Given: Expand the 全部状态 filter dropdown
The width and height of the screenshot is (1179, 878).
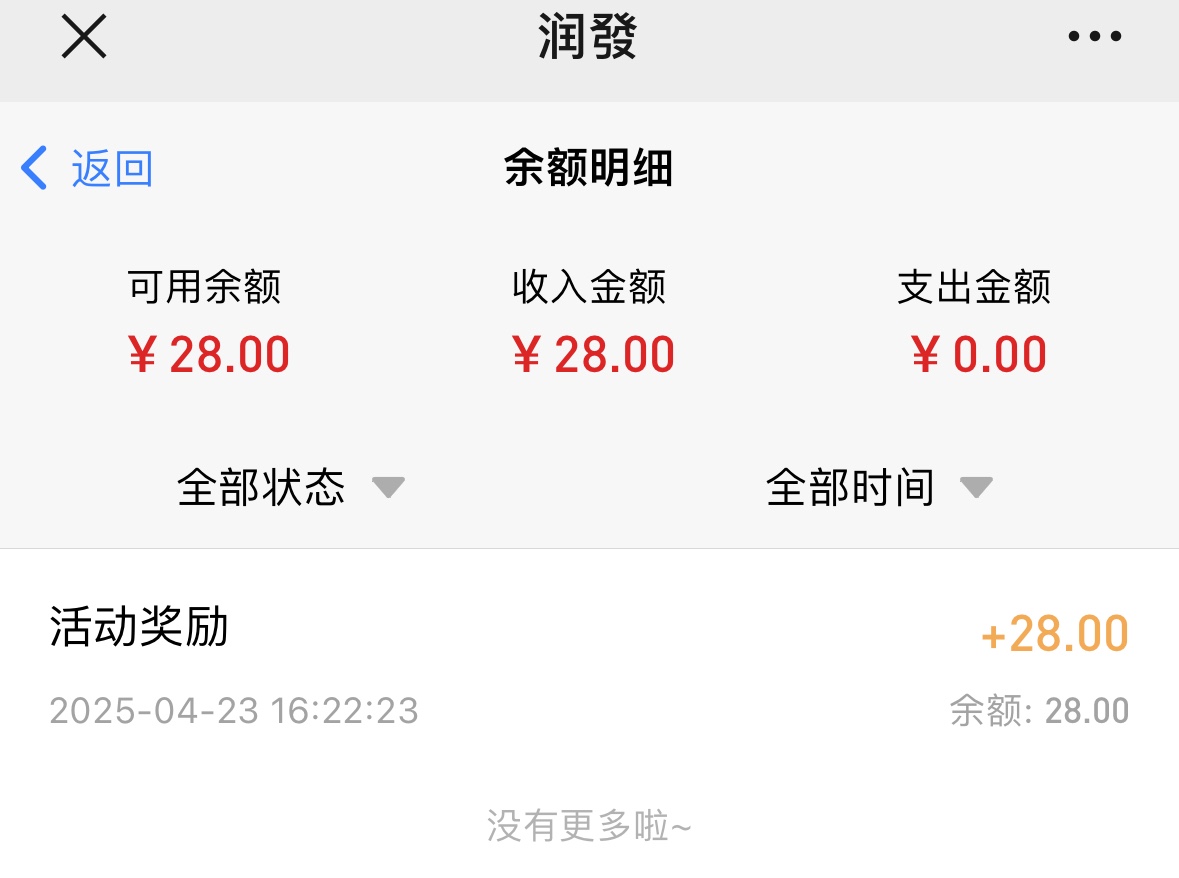Looking at the screenshot, I should pos(290,488).
